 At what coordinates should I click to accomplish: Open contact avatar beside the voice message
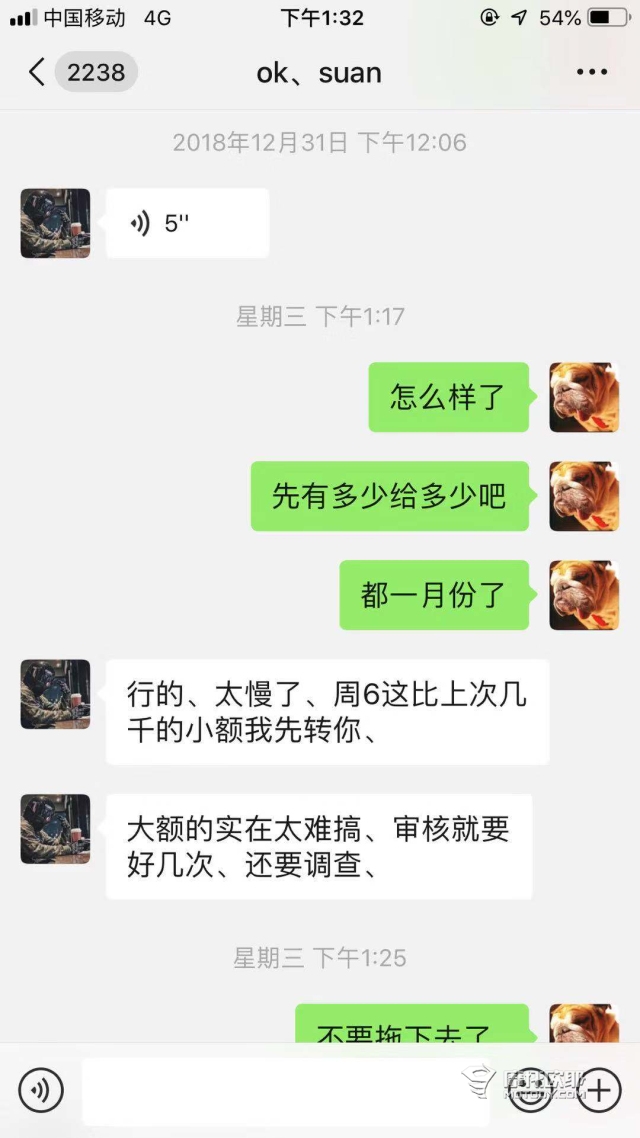55,223
